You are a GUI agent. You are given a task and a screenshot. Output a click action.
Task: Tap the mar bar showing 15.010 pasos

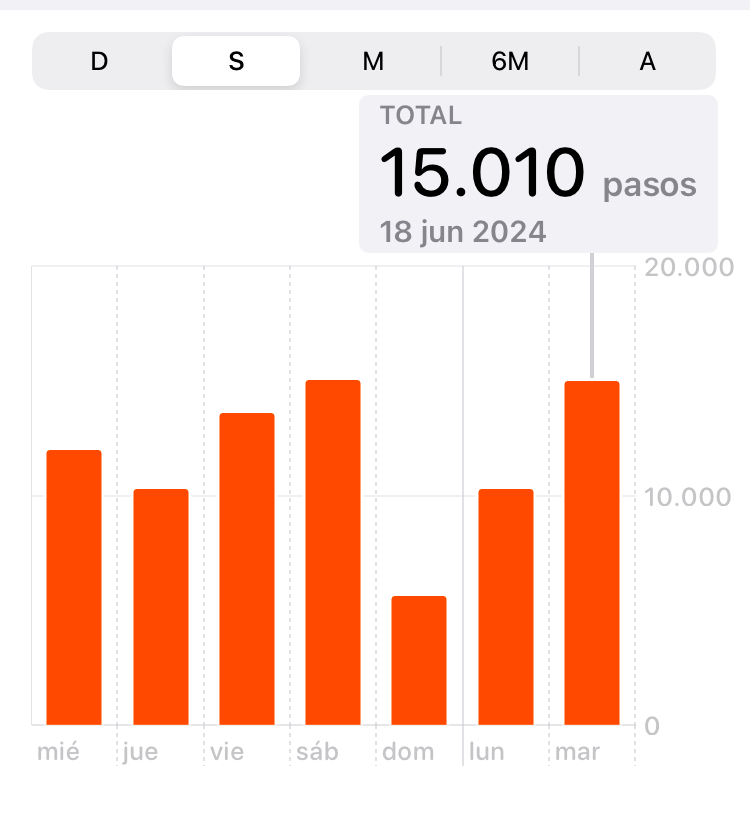point(592,553)
